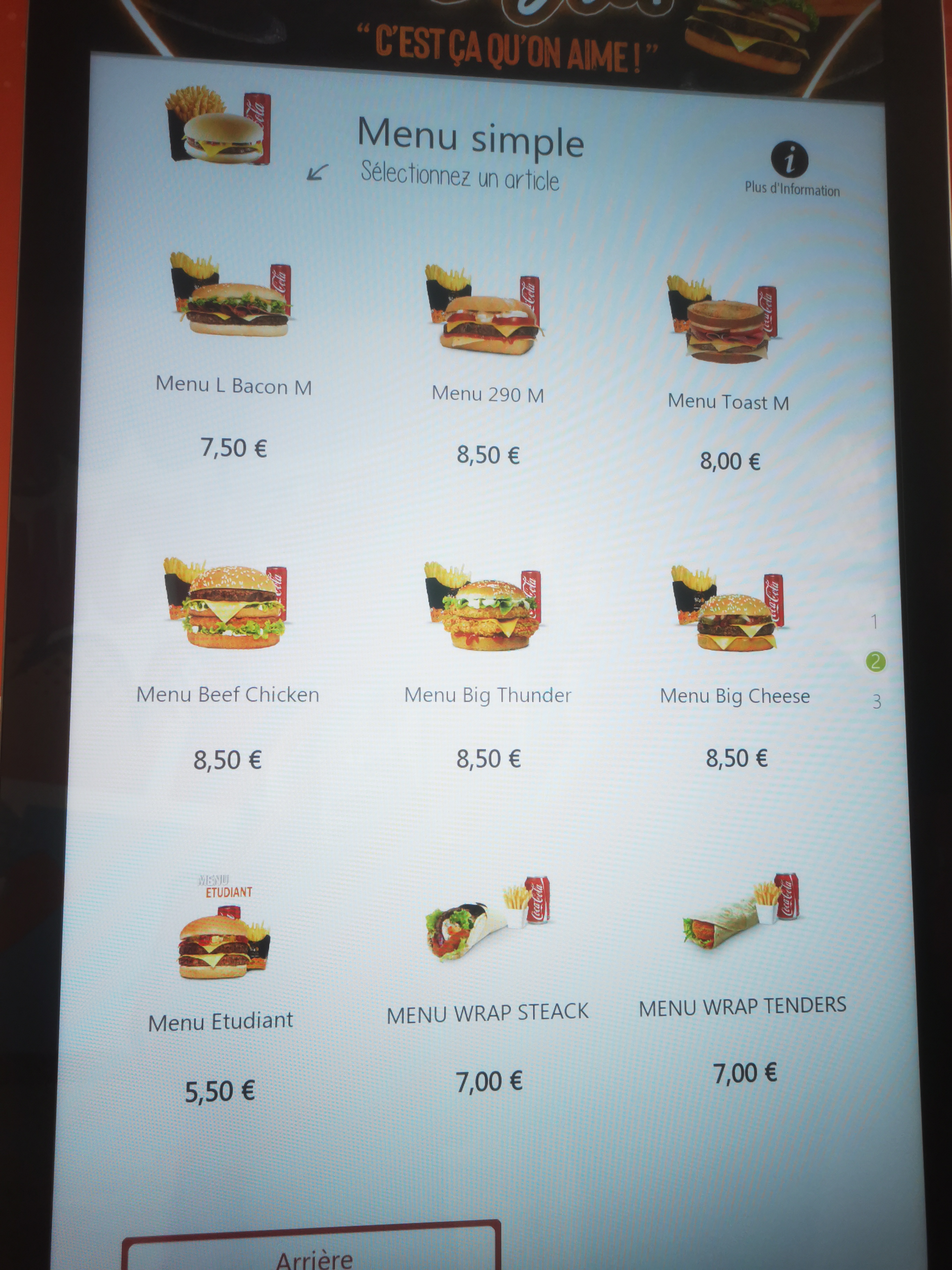Go to page 1 of menus
The height and width of the screenshot is (1270, 952).
pyautogui.click(x=873, y=622)
